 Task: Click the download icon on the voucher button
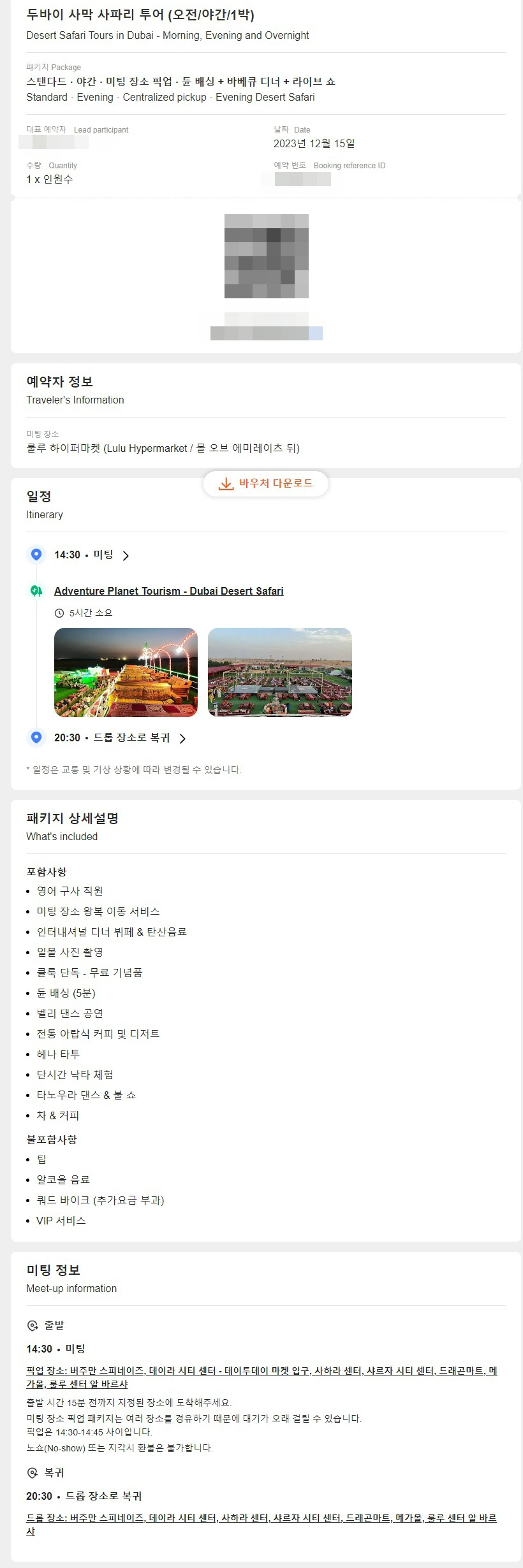pyautogui.click(x=225, y=484)
